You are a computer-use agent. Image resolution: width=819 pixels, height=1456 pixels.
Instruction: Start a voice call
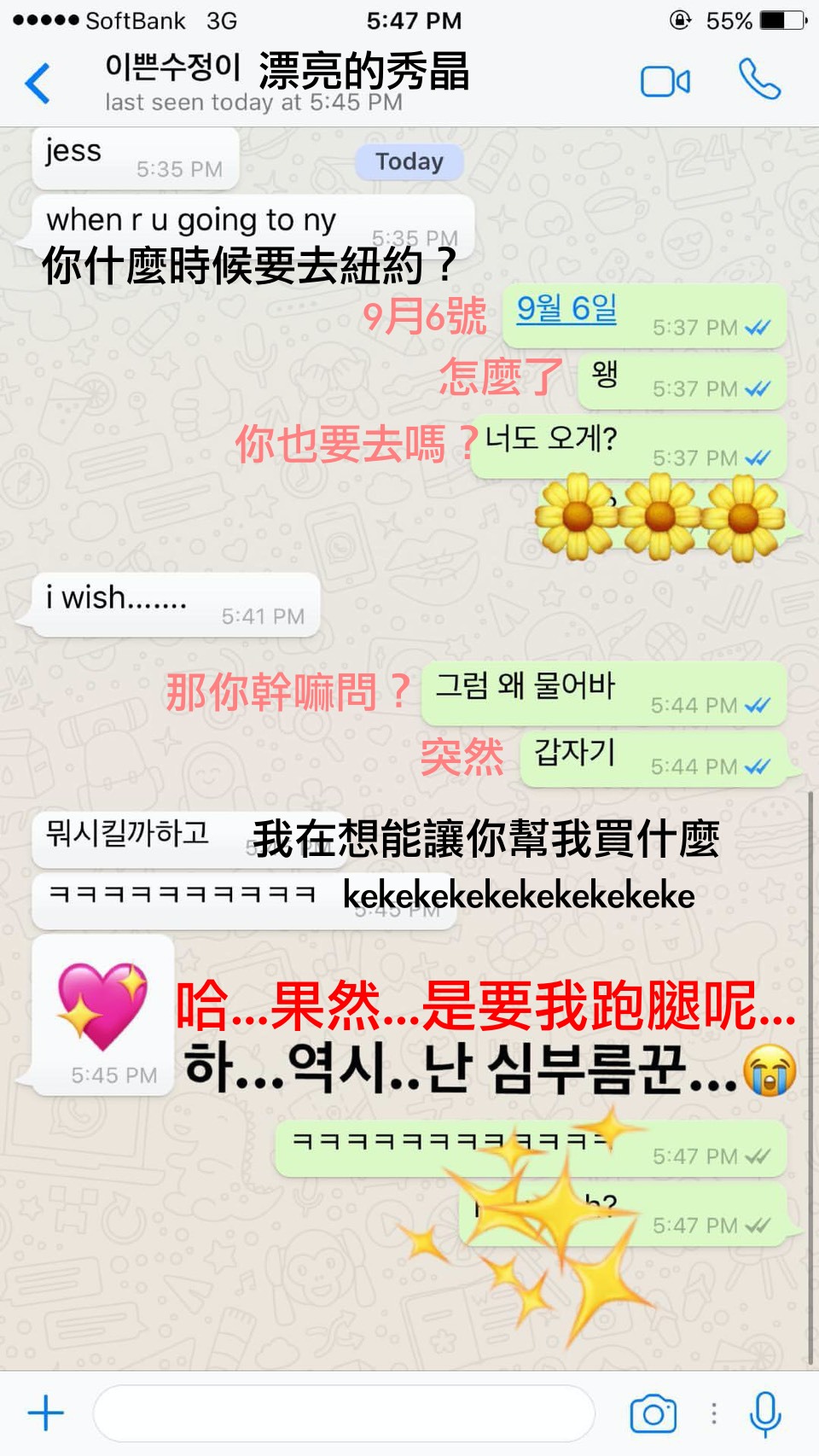coord(758,80)
